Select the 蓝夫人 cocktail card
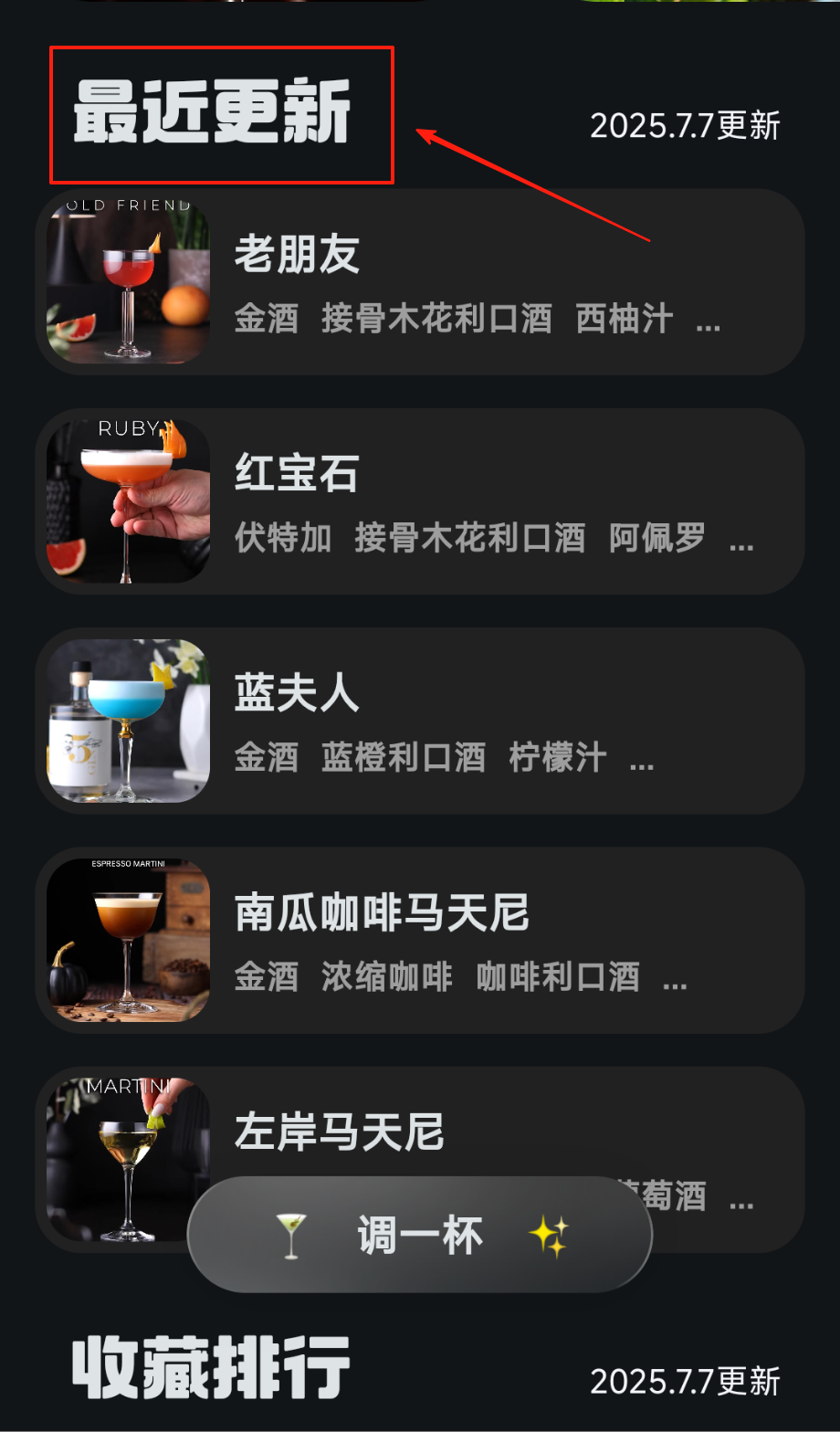Viewport: 840px width, 1432px height. (420, 721)
